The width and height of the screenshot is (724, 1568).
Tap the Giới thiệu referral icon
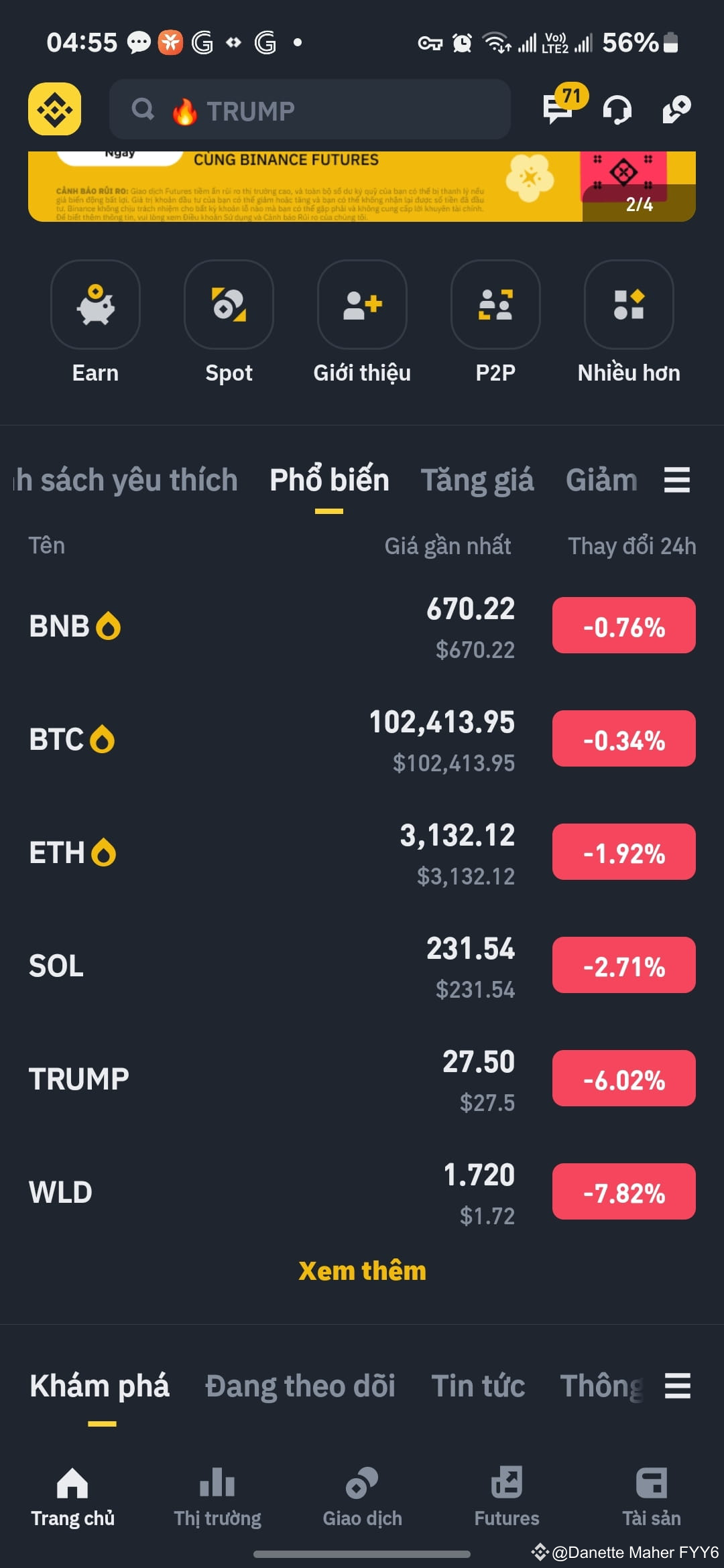pos(362,305)
